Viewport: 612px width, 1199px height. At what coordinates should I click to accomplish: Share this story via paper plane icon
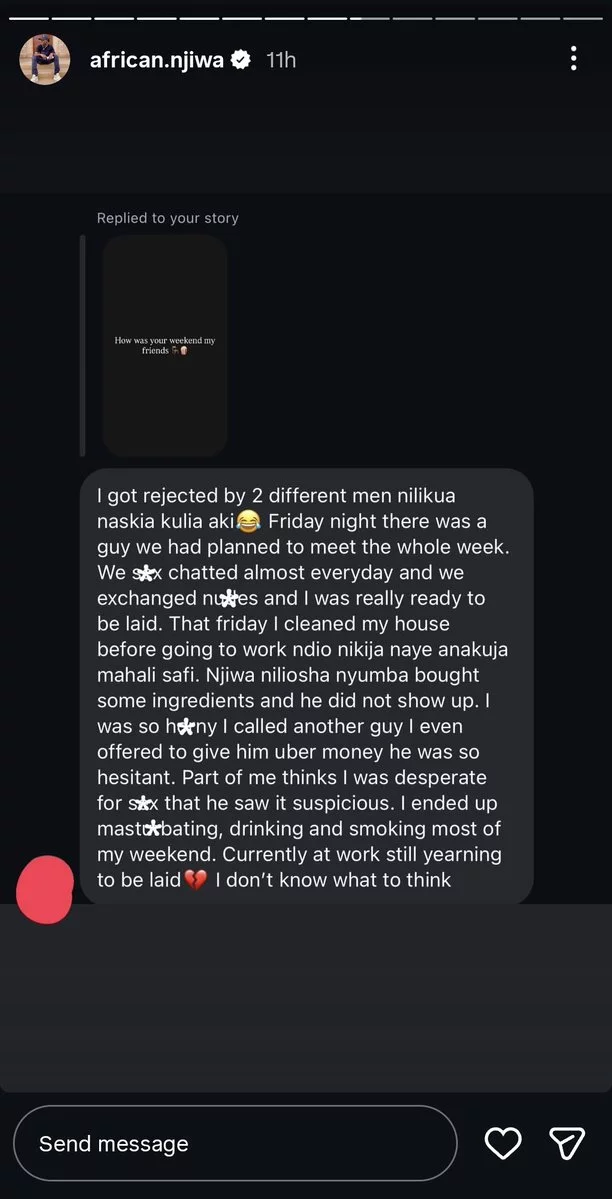click(567, 1143)
